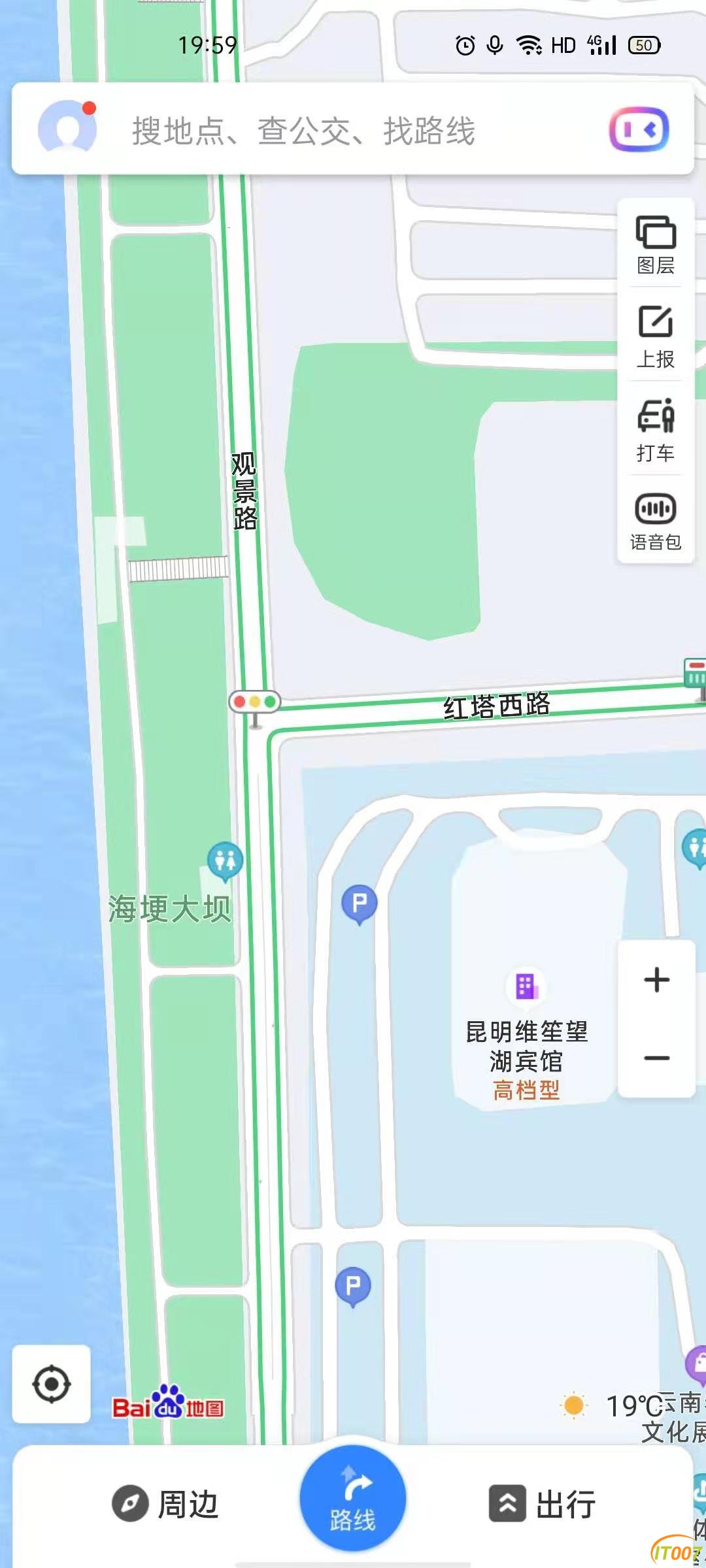Open the profile avatar
Viewport: 706px width, 1568px height.
(67, 127)
